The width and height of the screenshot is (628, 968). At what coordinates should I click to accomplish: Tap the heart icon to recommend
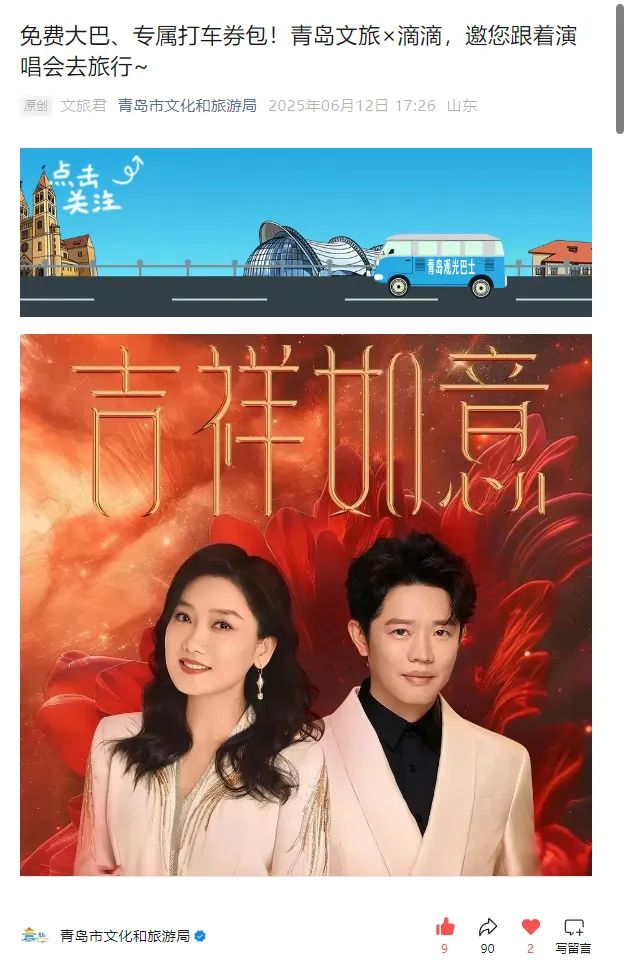point(531,927)
